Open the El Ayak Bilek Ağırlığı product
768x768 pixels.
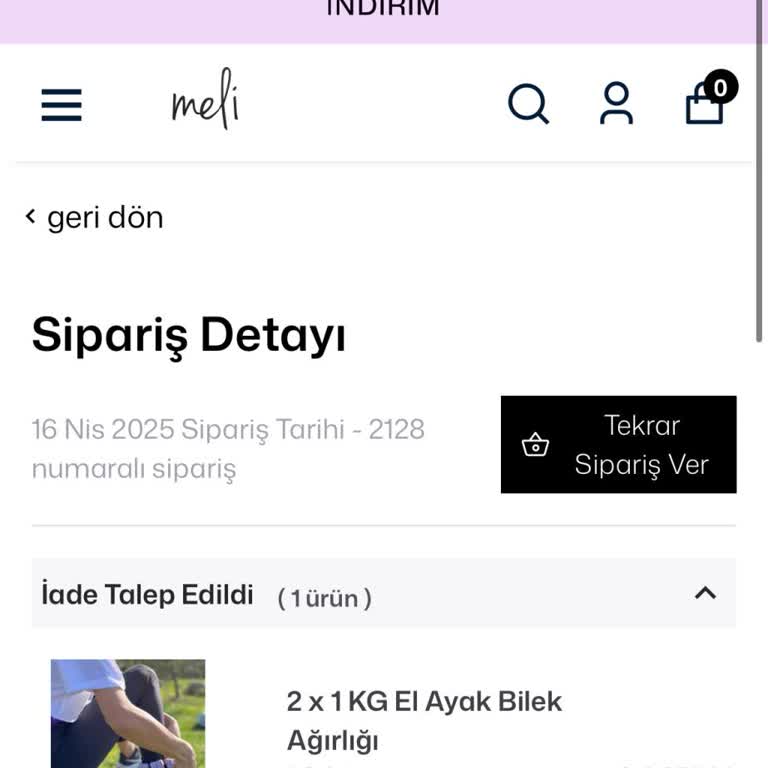[424, 720]
